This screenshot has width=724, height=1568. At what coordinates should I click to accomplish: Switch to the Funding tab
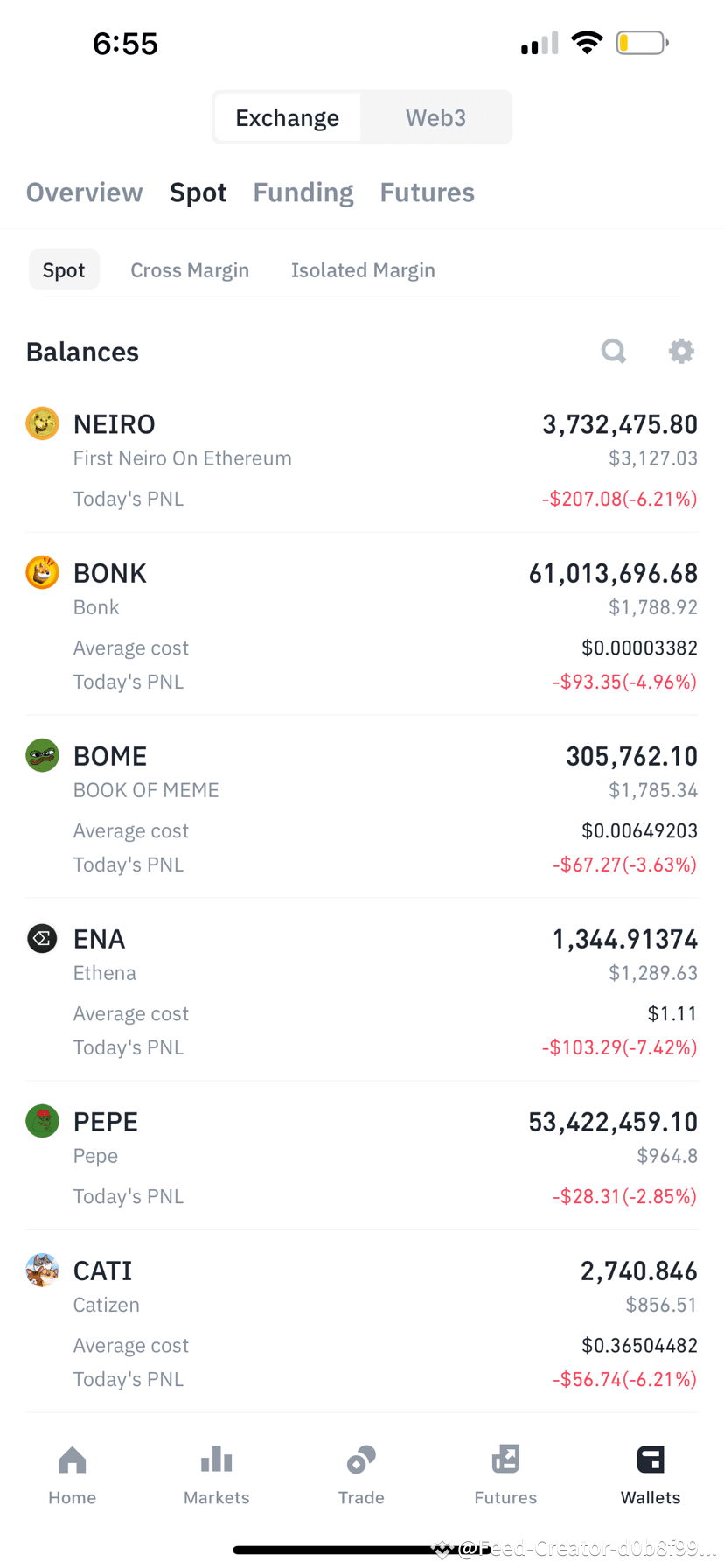[x=303, y=192]
